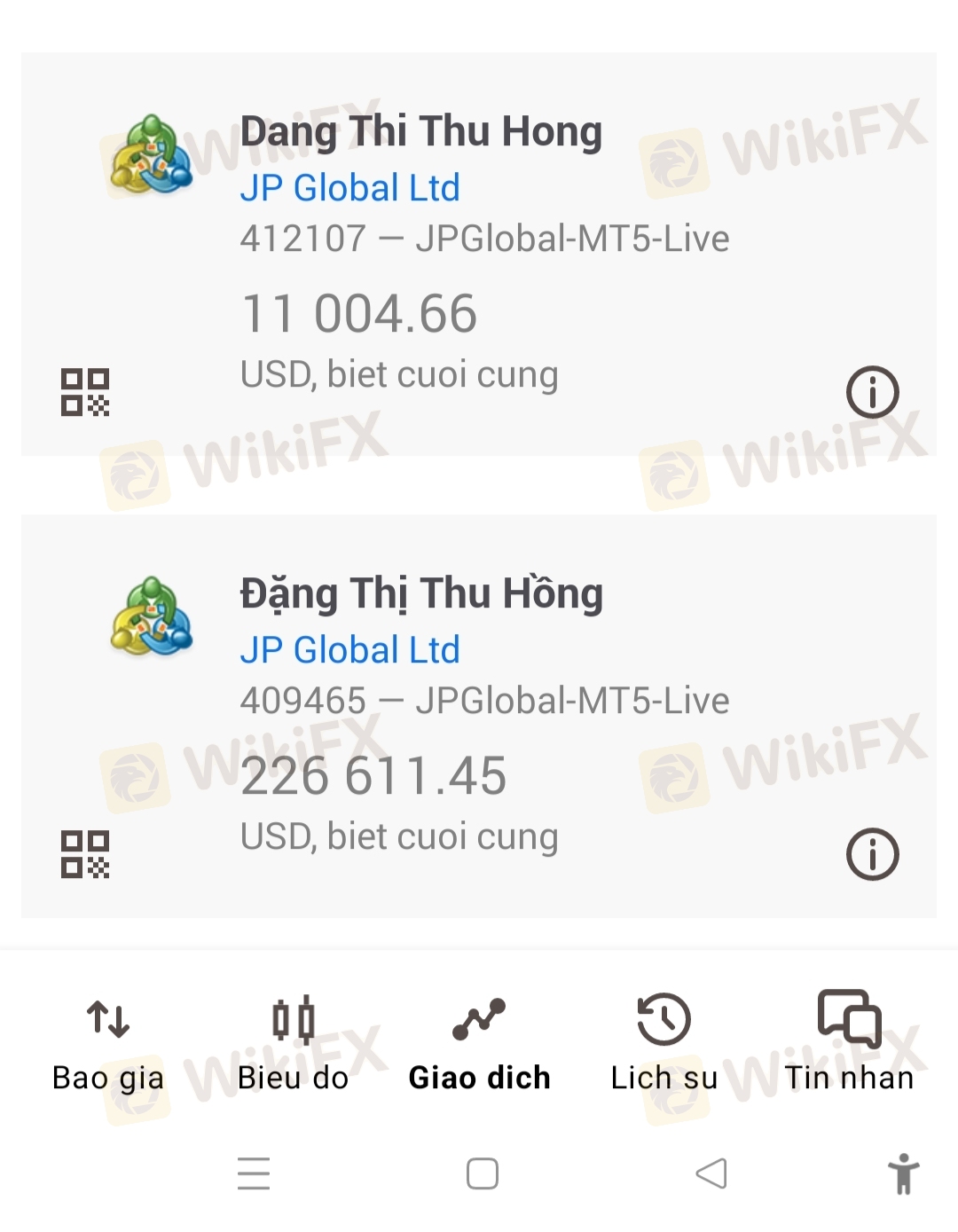Open QR code for account 412107

coord(85,392)
